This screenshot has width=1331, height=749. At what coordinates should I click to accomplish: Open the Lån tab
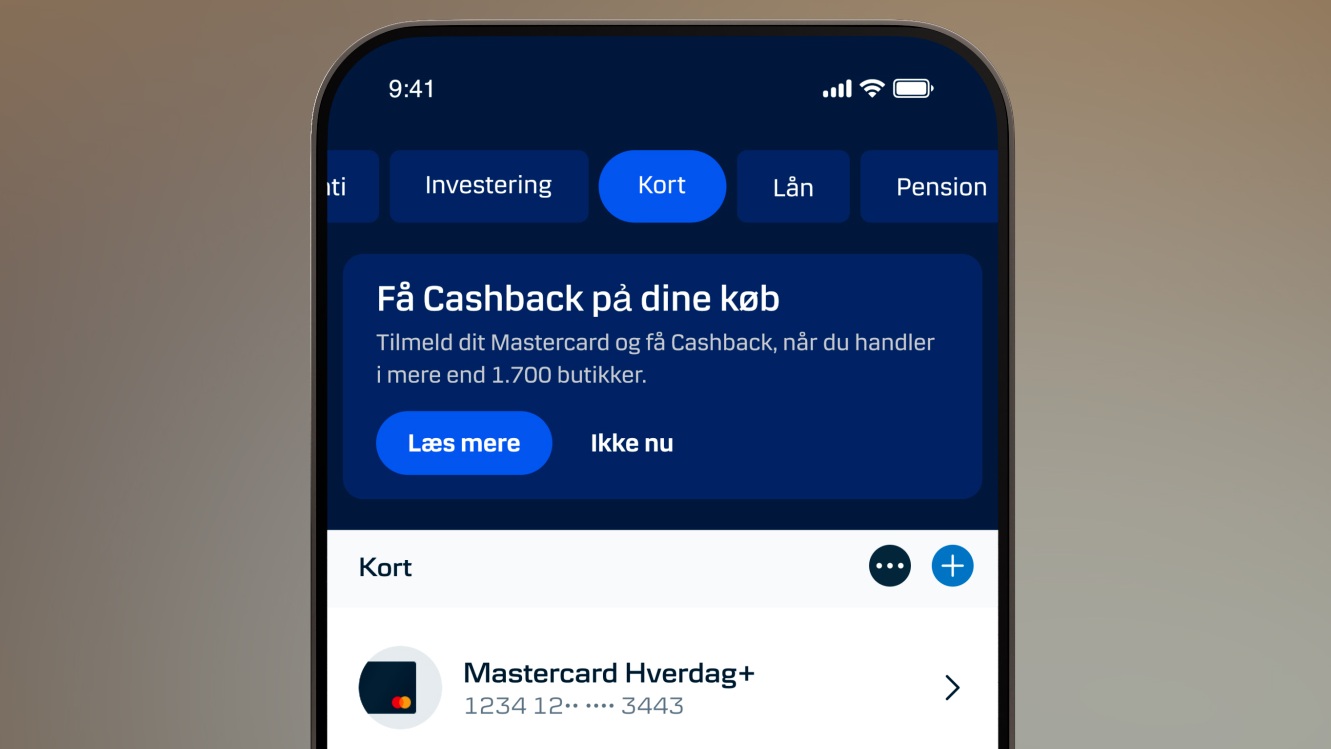click(x=793, y=187)
